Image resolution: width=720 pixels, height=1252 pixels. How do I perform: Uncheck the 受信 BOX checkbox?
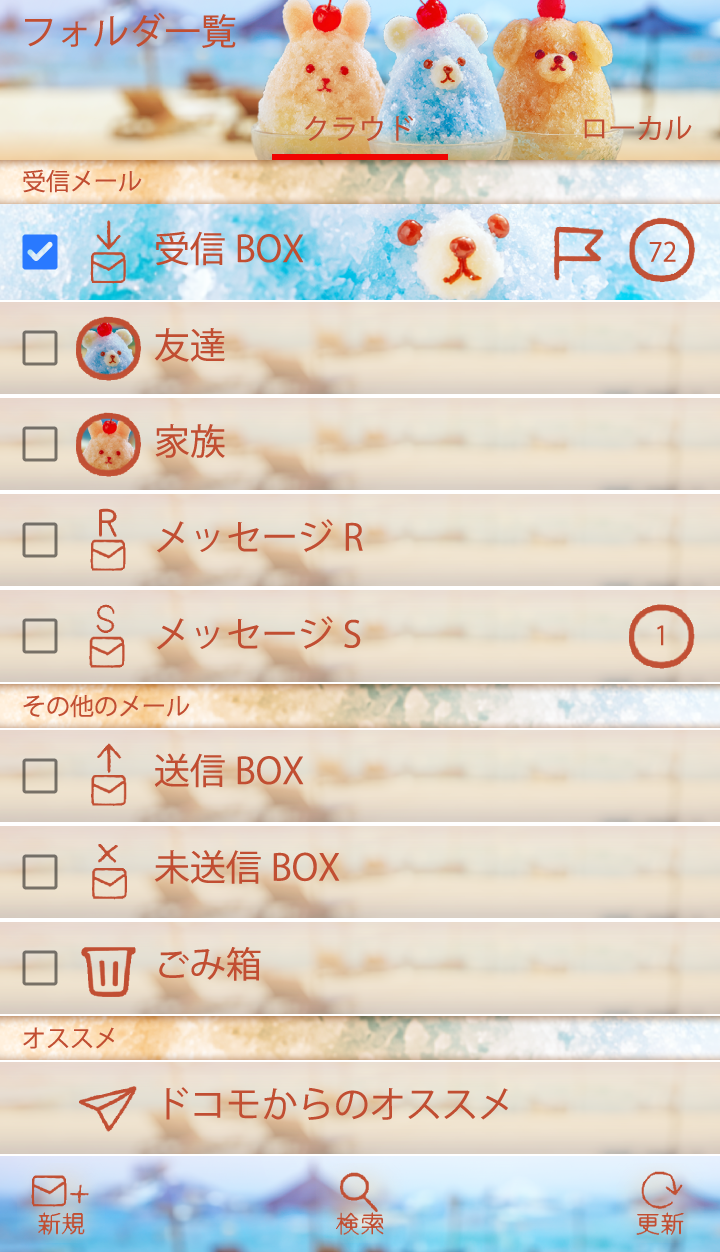pyautogui.click(x=40, y=252)
